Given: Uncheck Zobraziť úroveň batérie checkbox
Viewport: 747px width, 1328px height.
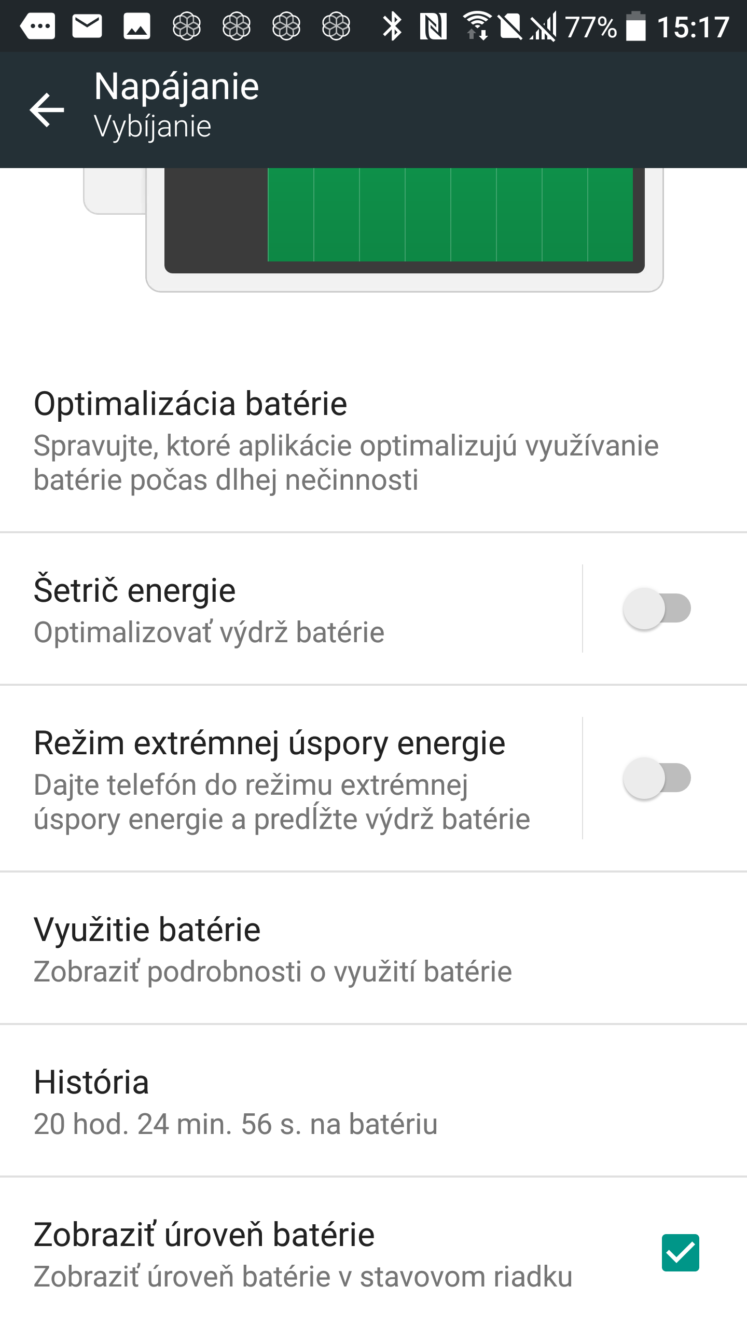Looking at the screenshot, I should (680, 1252).
